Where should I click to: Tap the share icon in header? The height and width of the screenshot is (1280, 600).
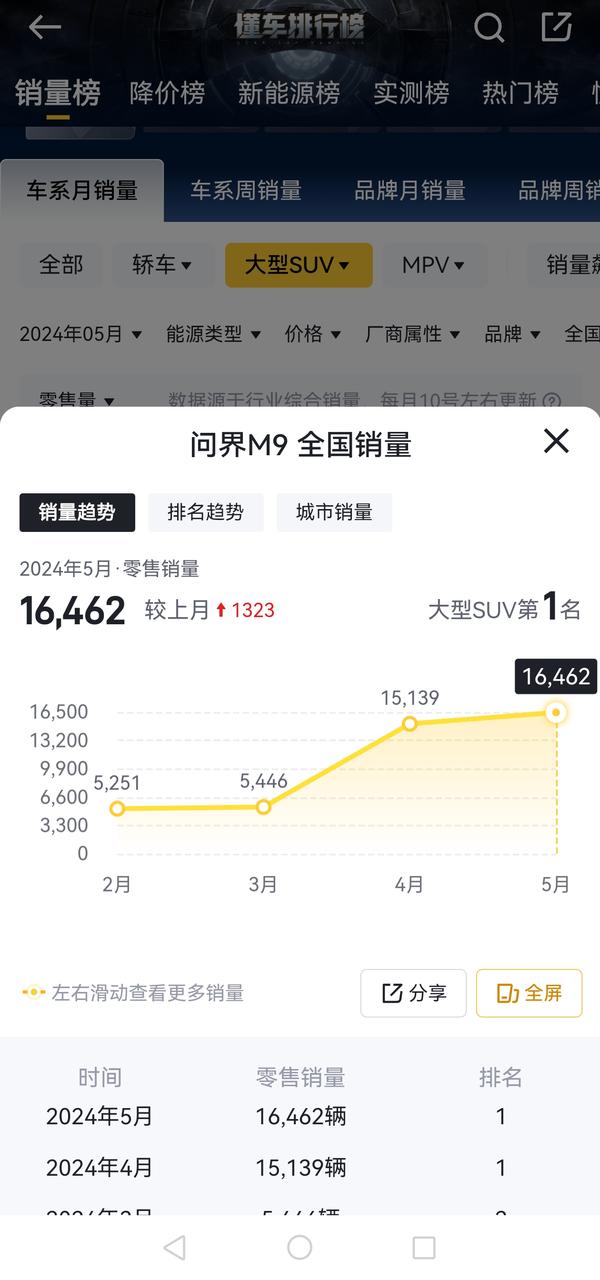556,27
